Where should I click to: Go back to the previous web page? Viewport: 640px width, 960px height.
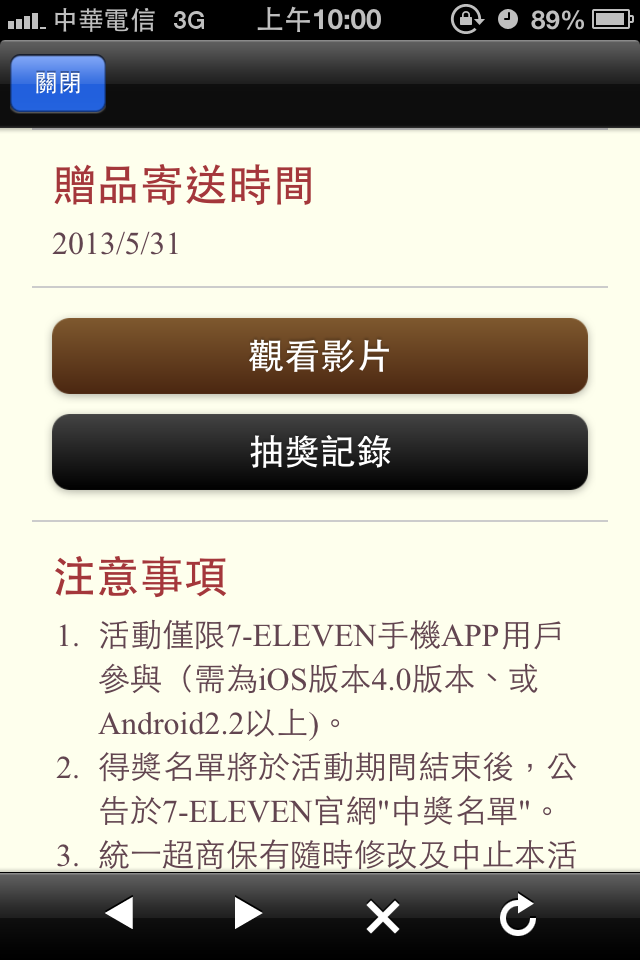(119, 914)
